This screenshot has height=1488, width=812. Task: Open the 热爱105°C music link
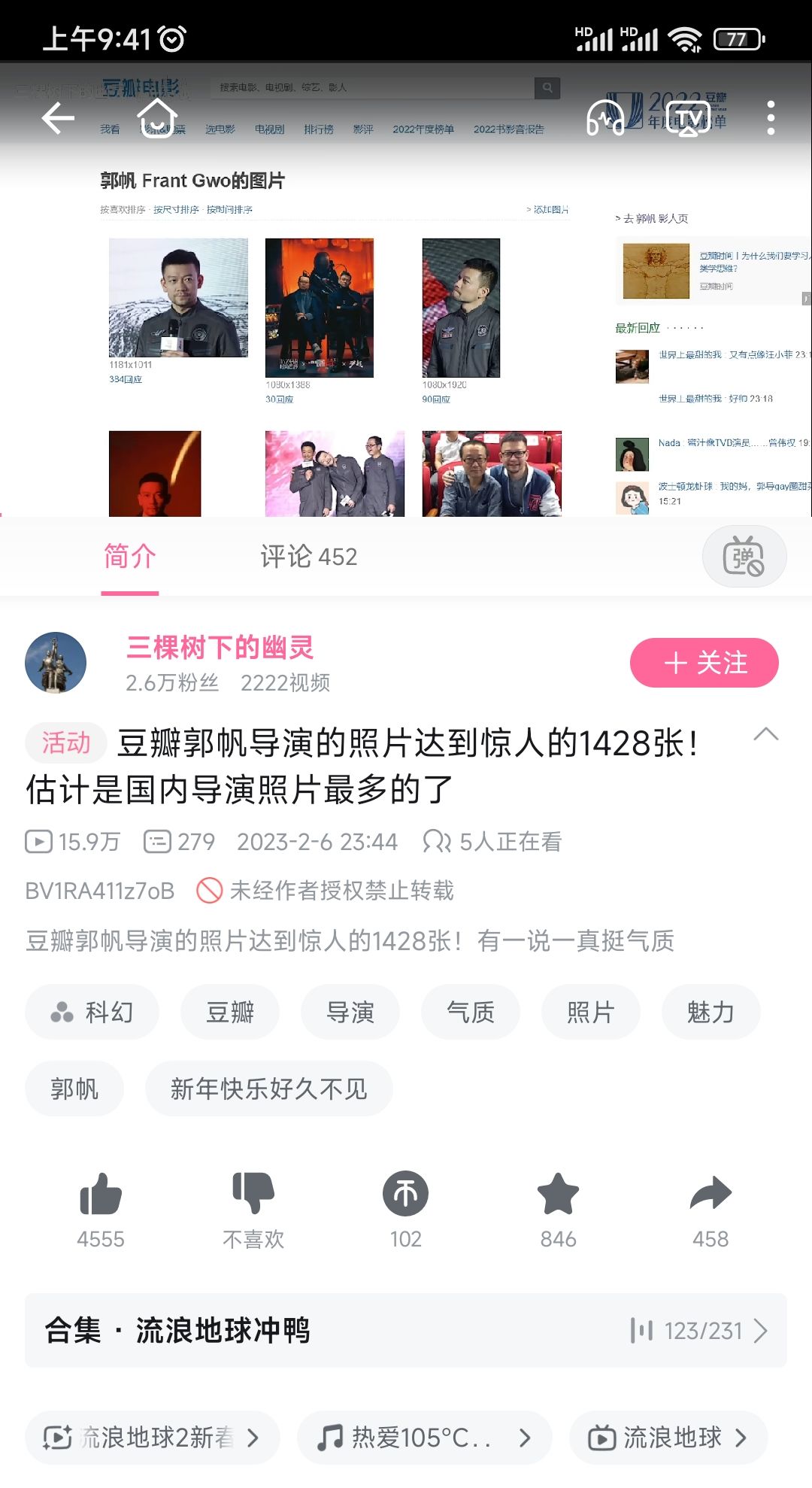coord(424,1438)
